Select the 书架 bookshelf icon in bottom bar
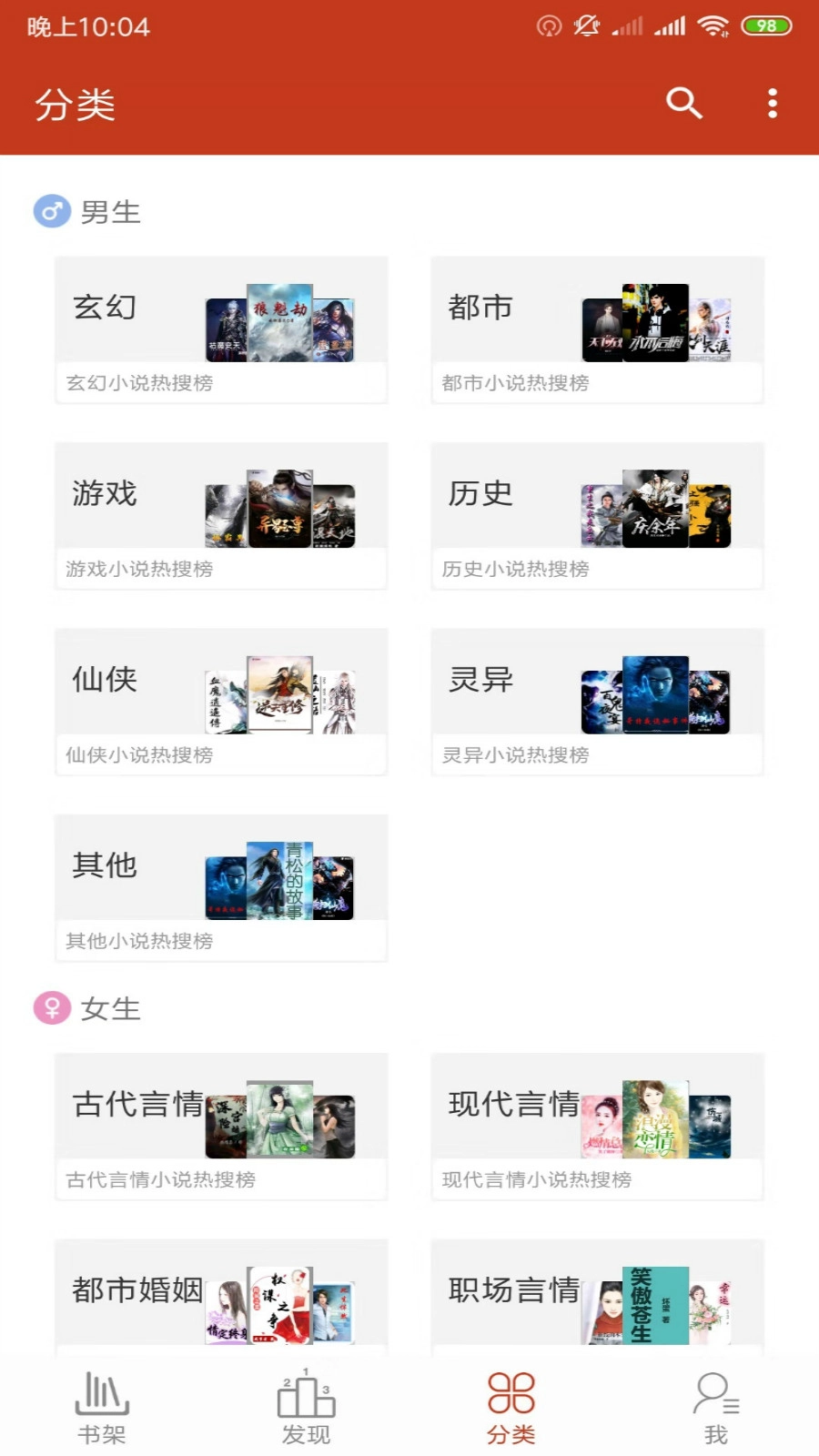 point(102,1394)
